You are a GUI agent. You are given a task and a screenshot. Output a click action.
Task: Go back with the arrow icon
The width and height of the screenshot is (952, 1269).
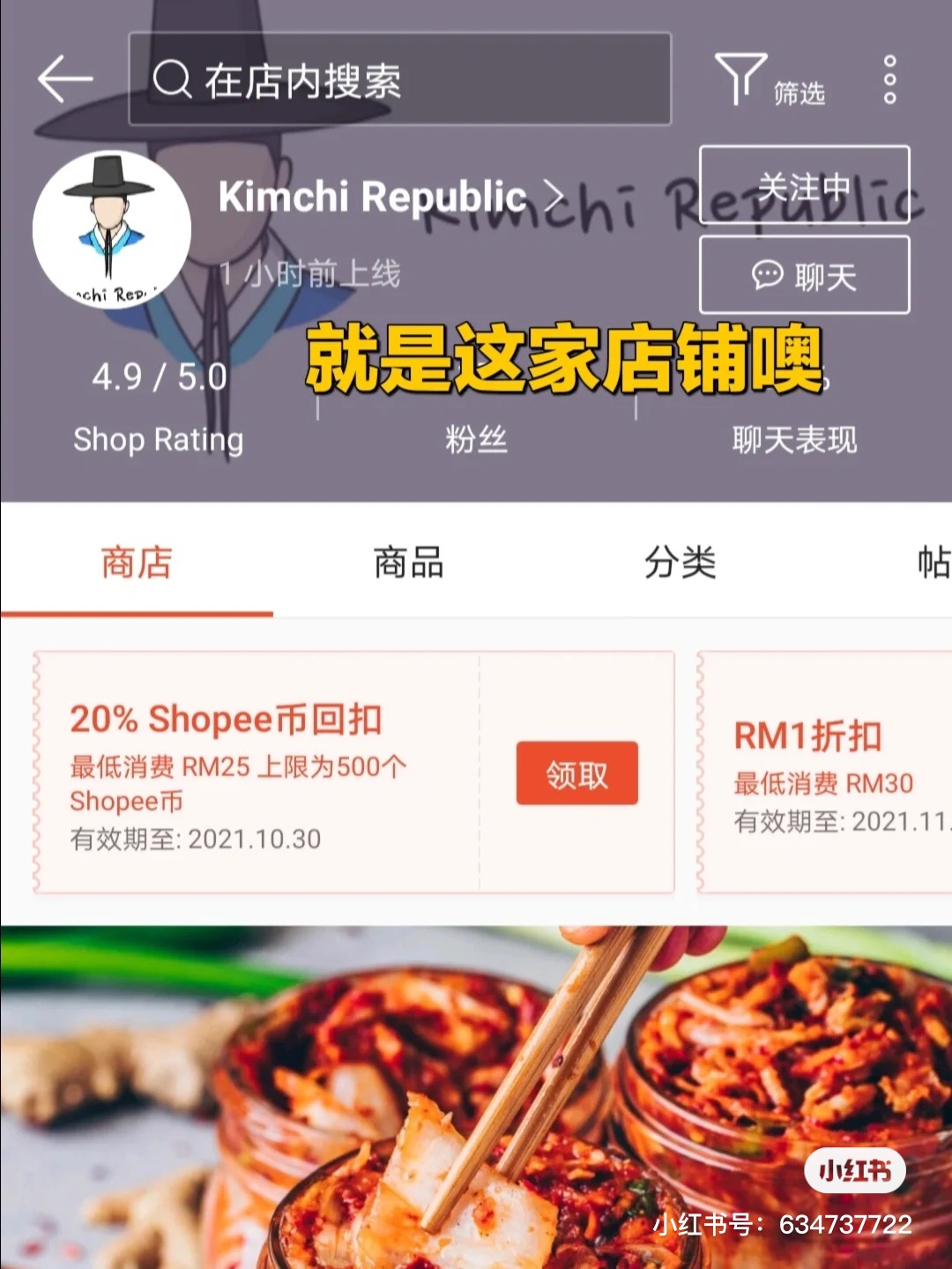pyautogui.click(x=65, y=79)
